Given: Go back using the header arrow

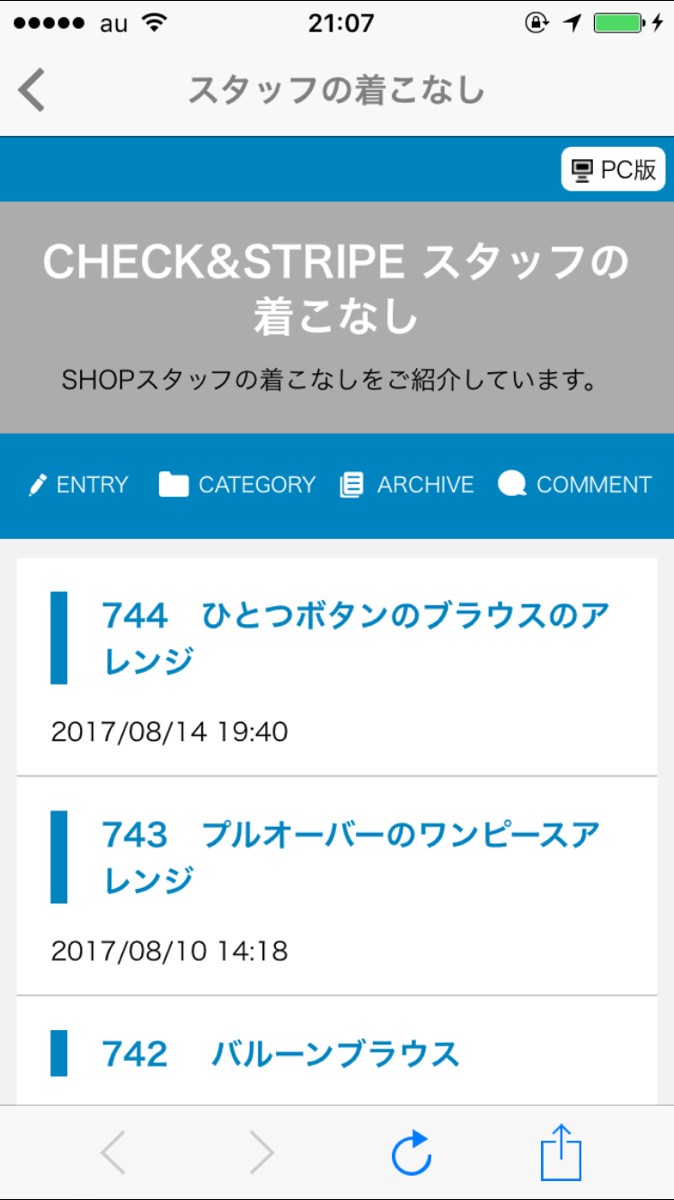Looking at the screenshot, I should tap(32, 91).
